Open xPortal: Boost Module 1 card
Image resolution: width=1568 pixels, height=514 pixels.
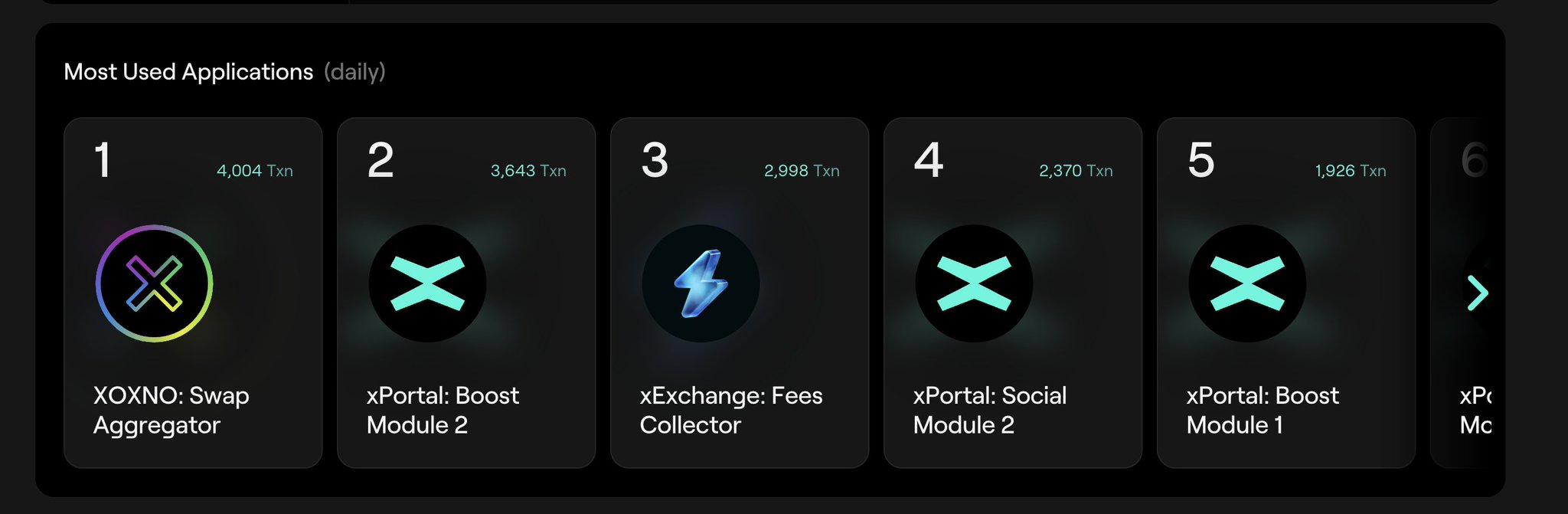[x=1285, y=293]
